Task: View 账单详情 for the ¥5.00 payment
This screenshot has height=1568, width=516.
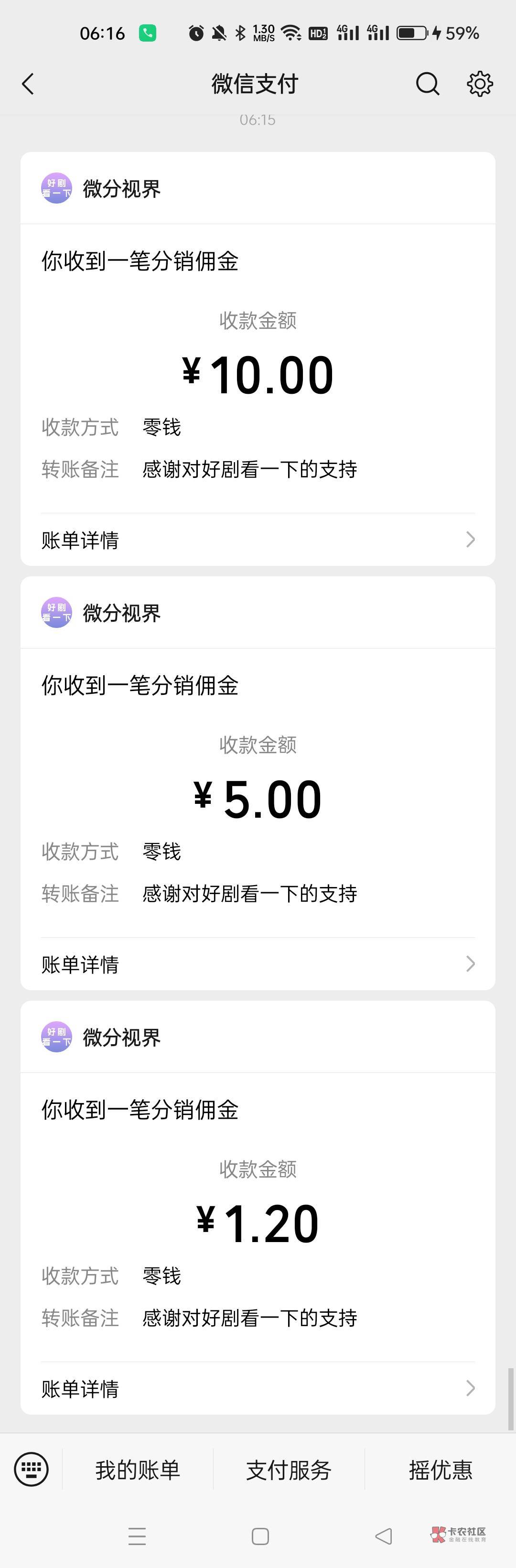Action: [x=258, y=963]
